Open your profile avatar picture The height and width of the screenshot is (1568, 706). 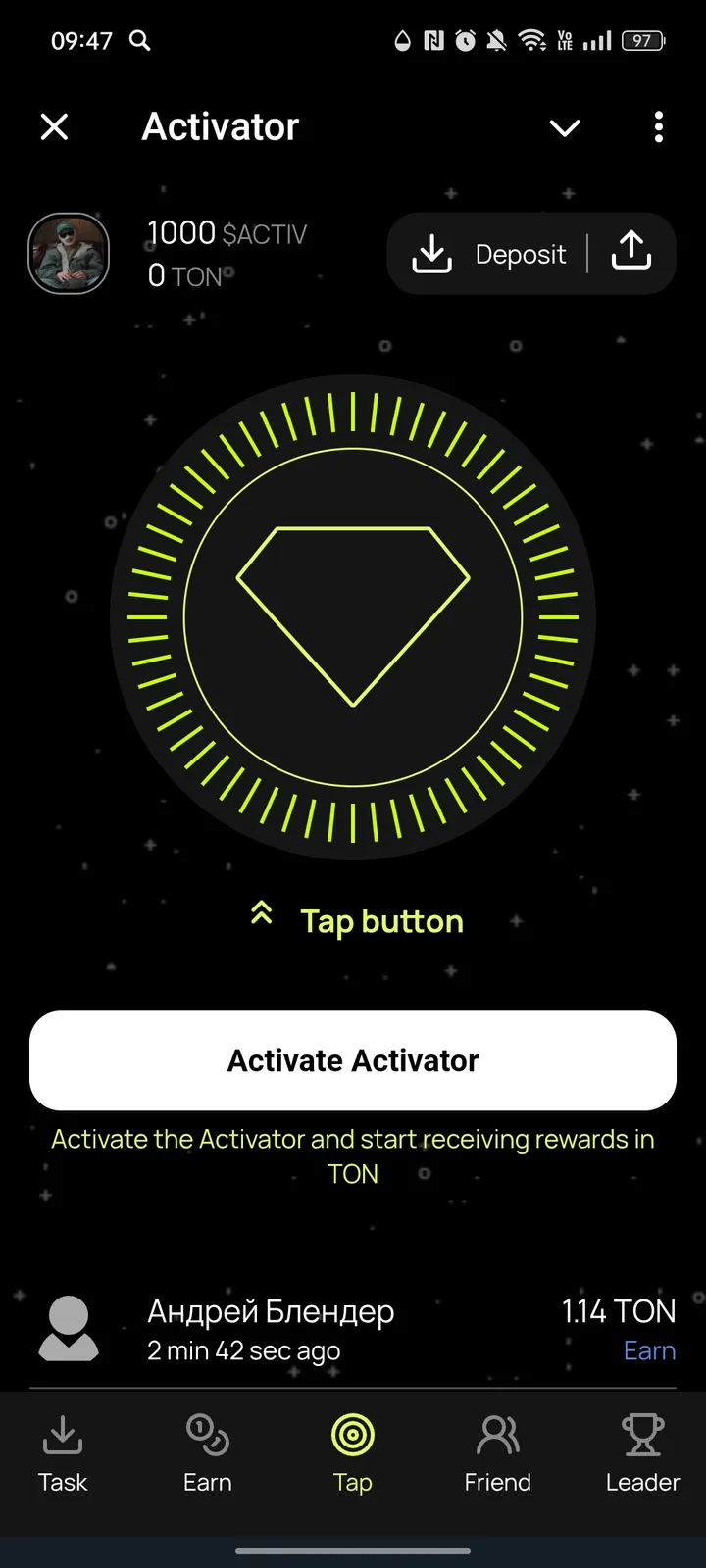coord(69,253)
